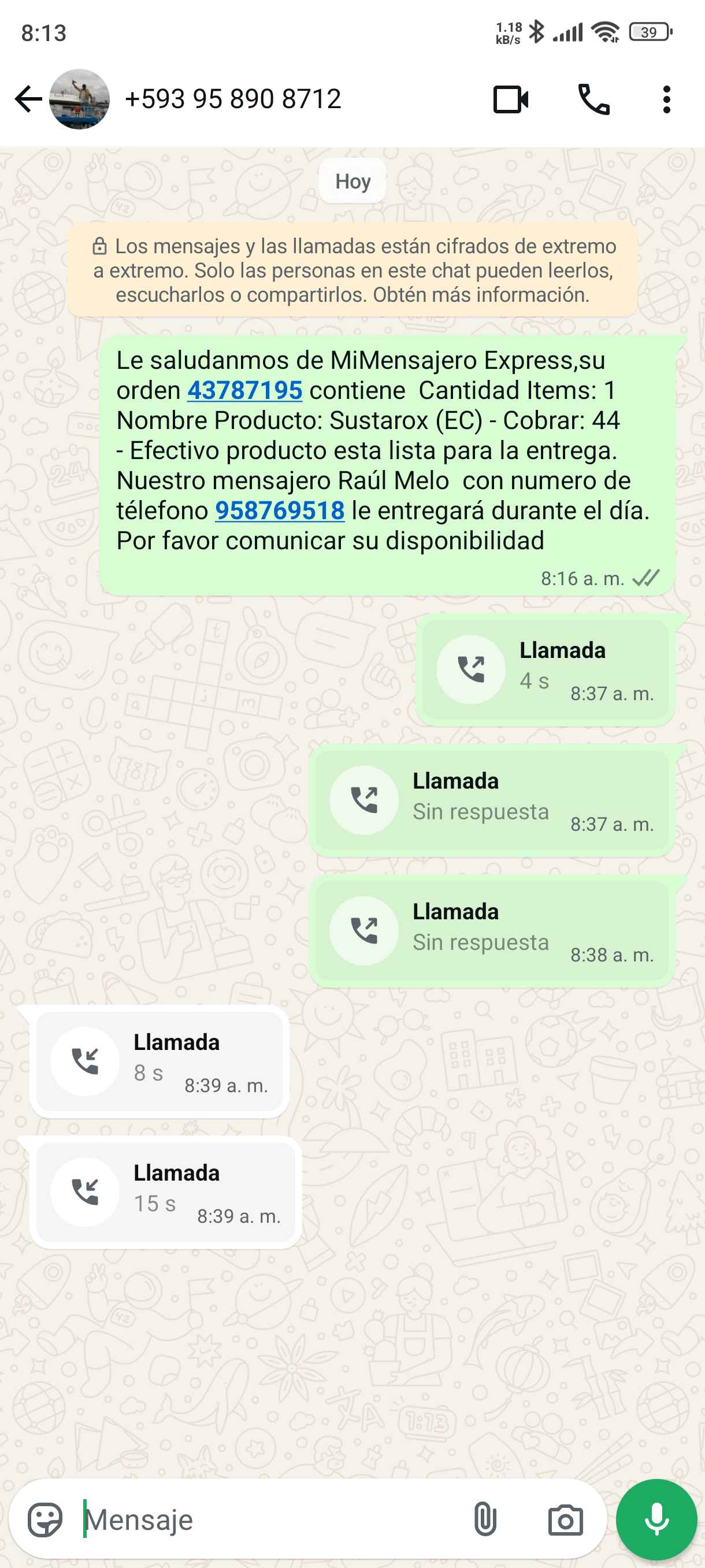Screen dimensions: 705x1568
Task: Start a voice call
Action: (593, 99)
